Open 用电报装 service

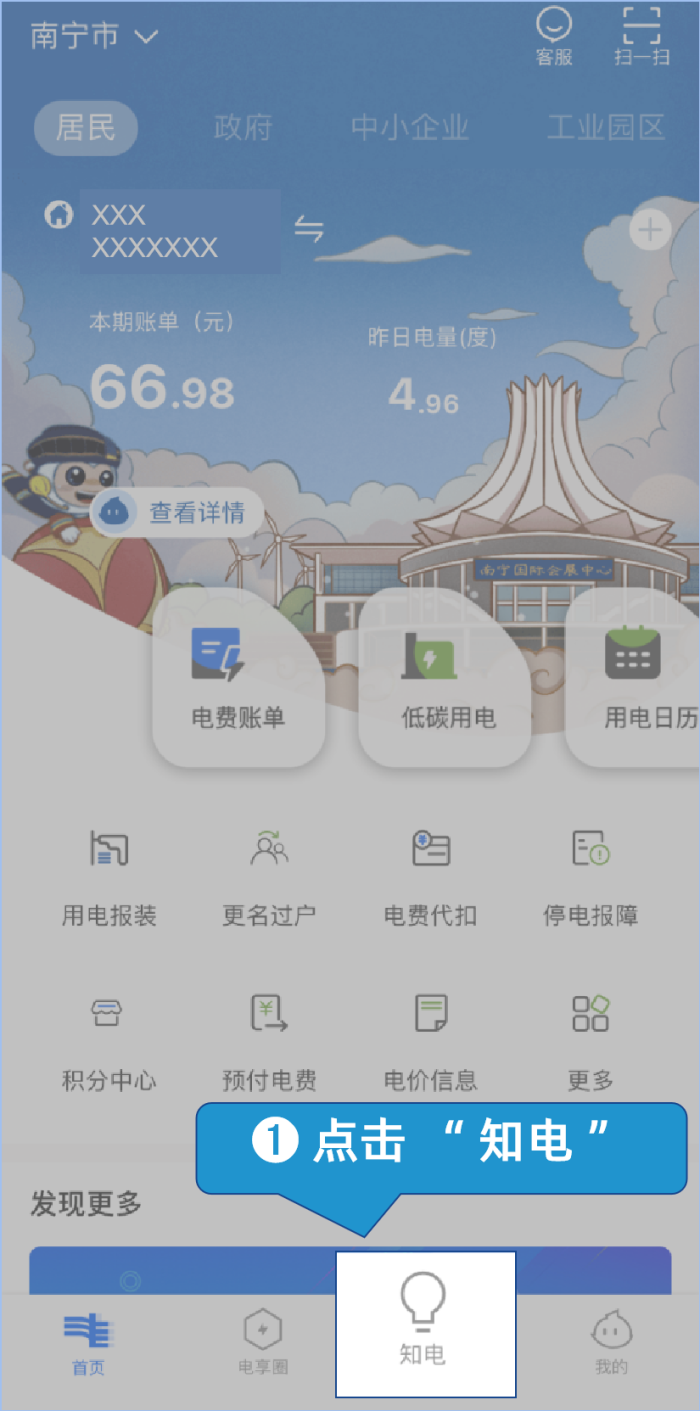(x=109, y=877)
